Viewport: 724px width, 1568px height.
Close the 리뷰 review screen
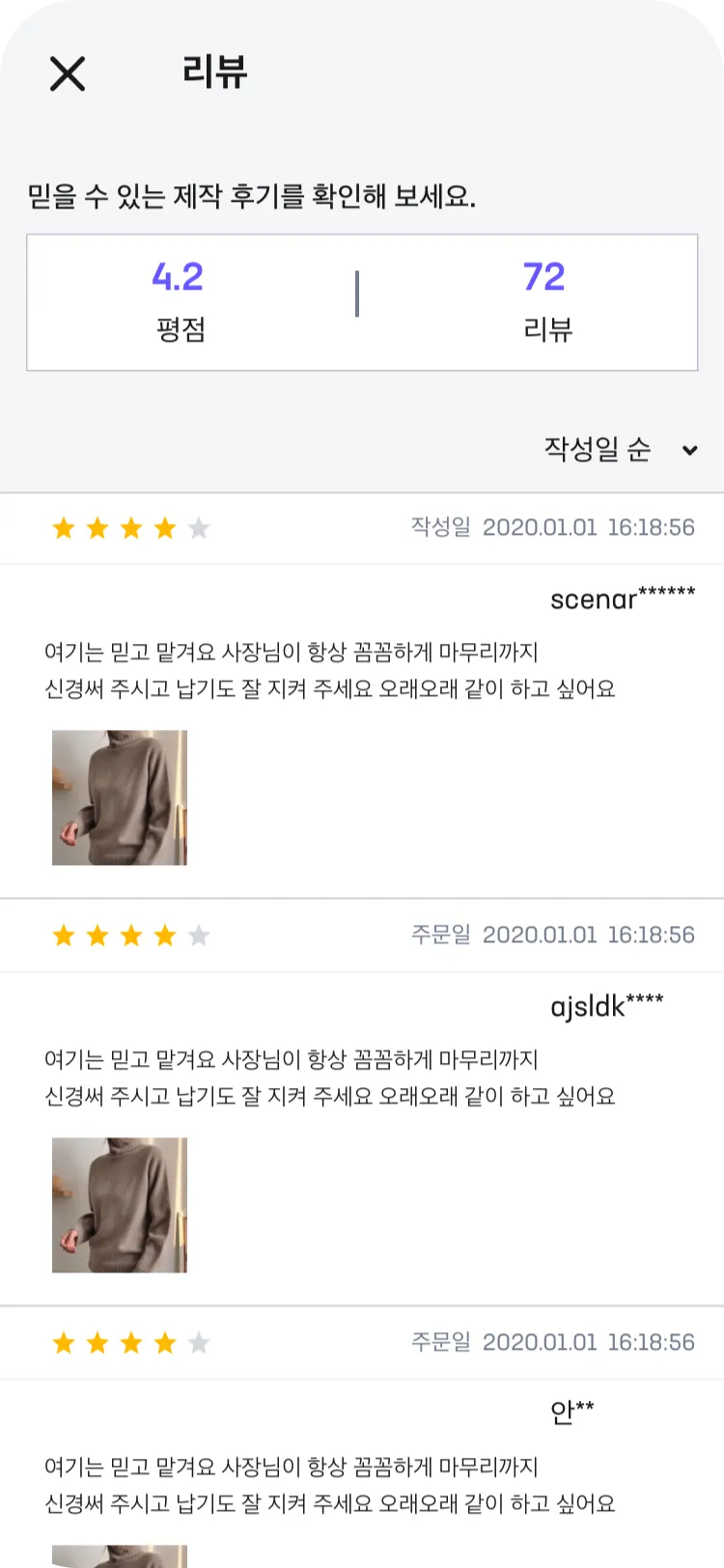click(x=68, y=73)
